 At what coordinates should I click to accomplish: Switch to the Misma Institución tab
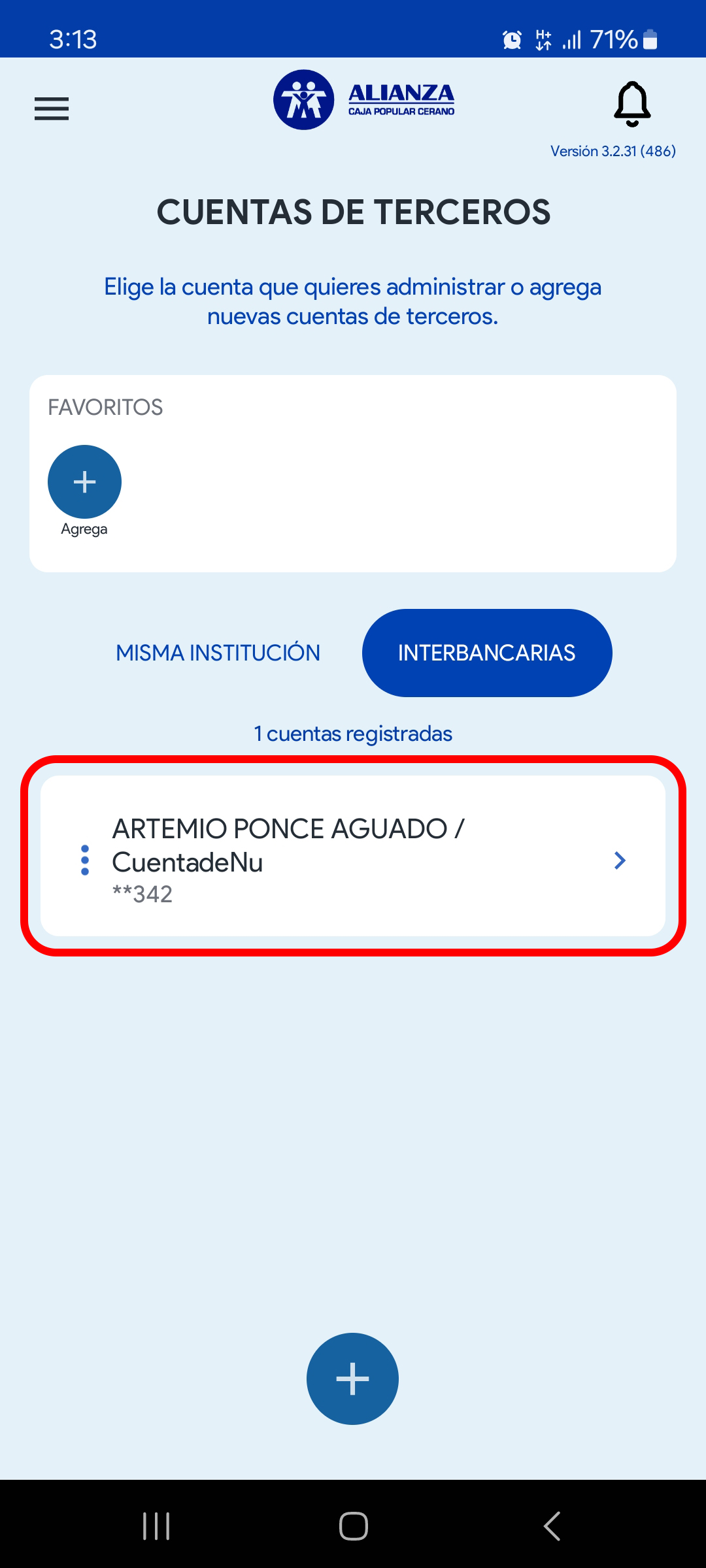(218, 653)
